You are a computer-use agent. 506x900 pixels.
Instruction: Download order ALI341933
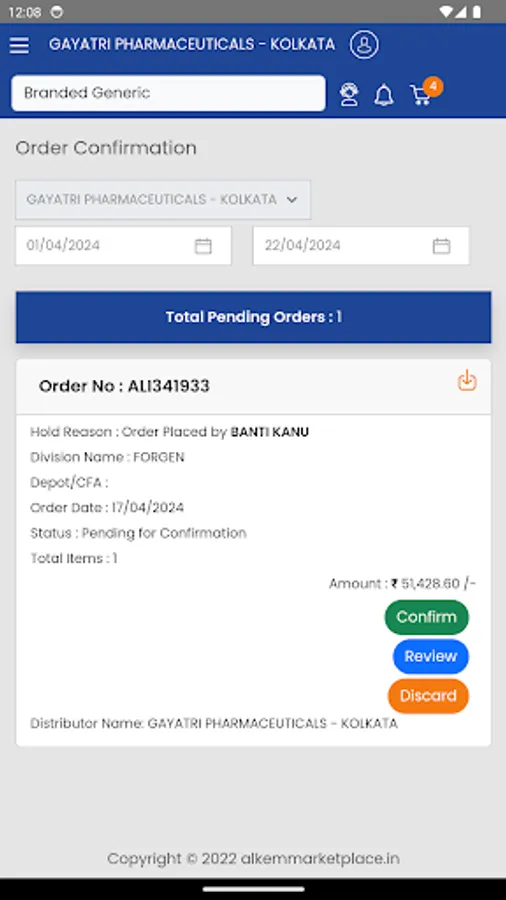tap(467, 381)
